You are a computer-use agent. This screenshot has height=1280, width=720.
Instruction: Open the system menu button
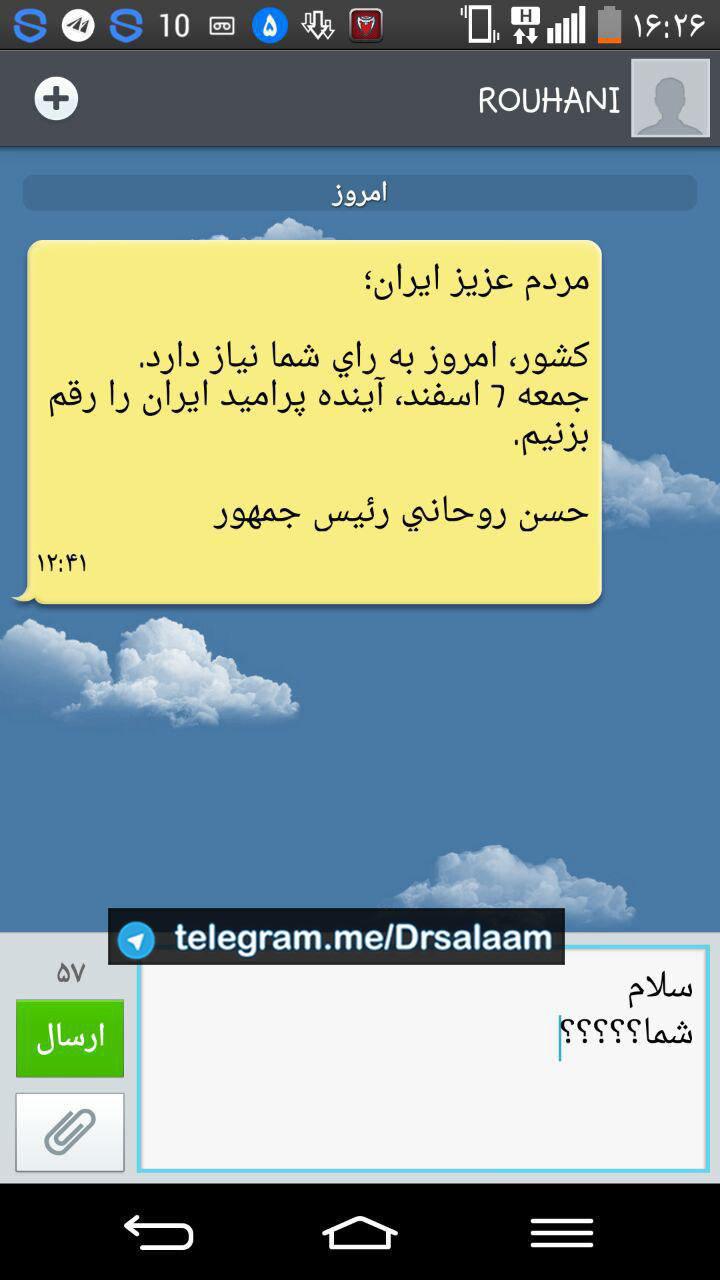click(x=562, y=1232)
